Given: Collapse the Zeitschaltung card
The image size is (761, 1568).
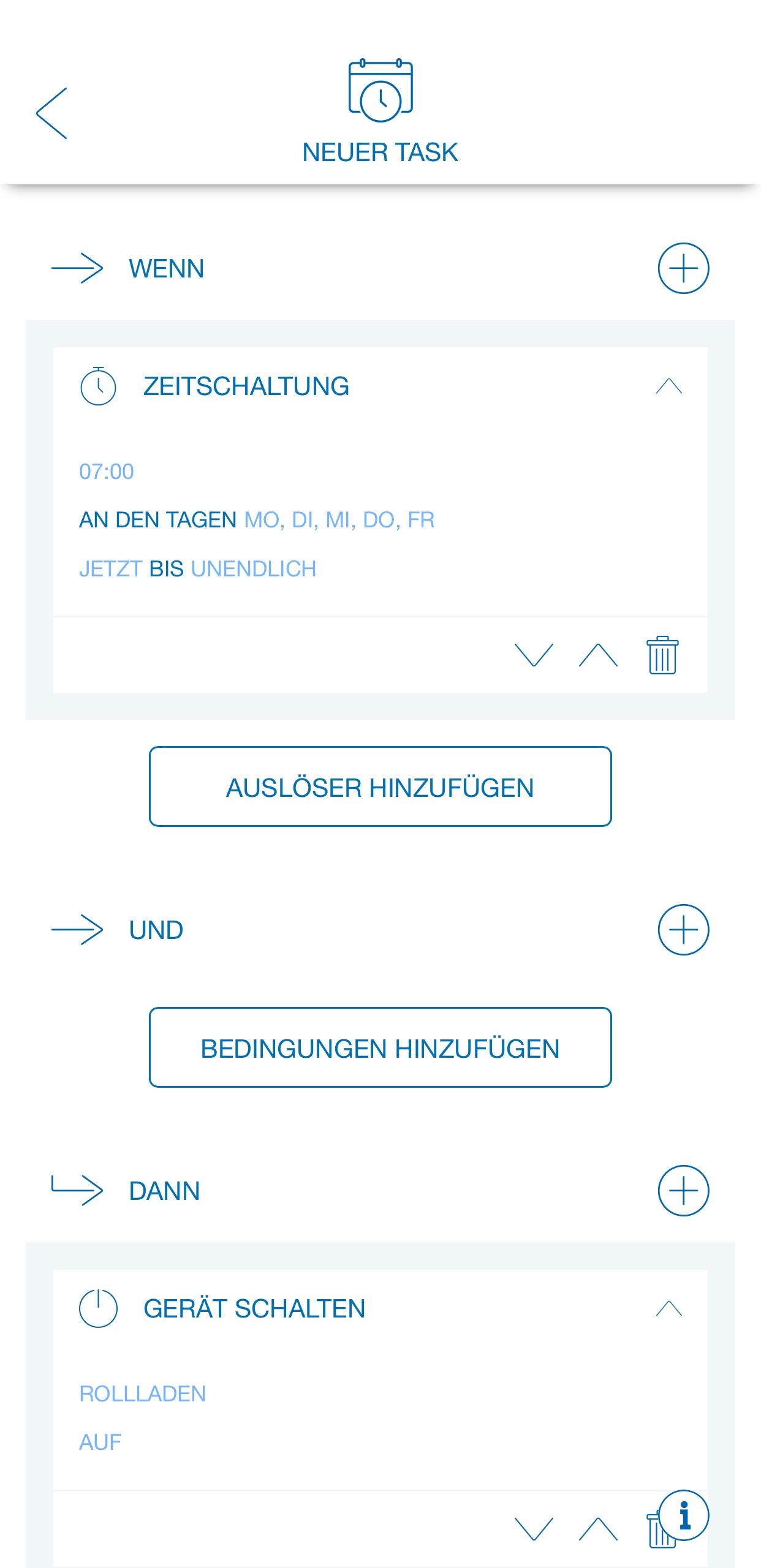Looking at the screenshot, I should 668,386.
